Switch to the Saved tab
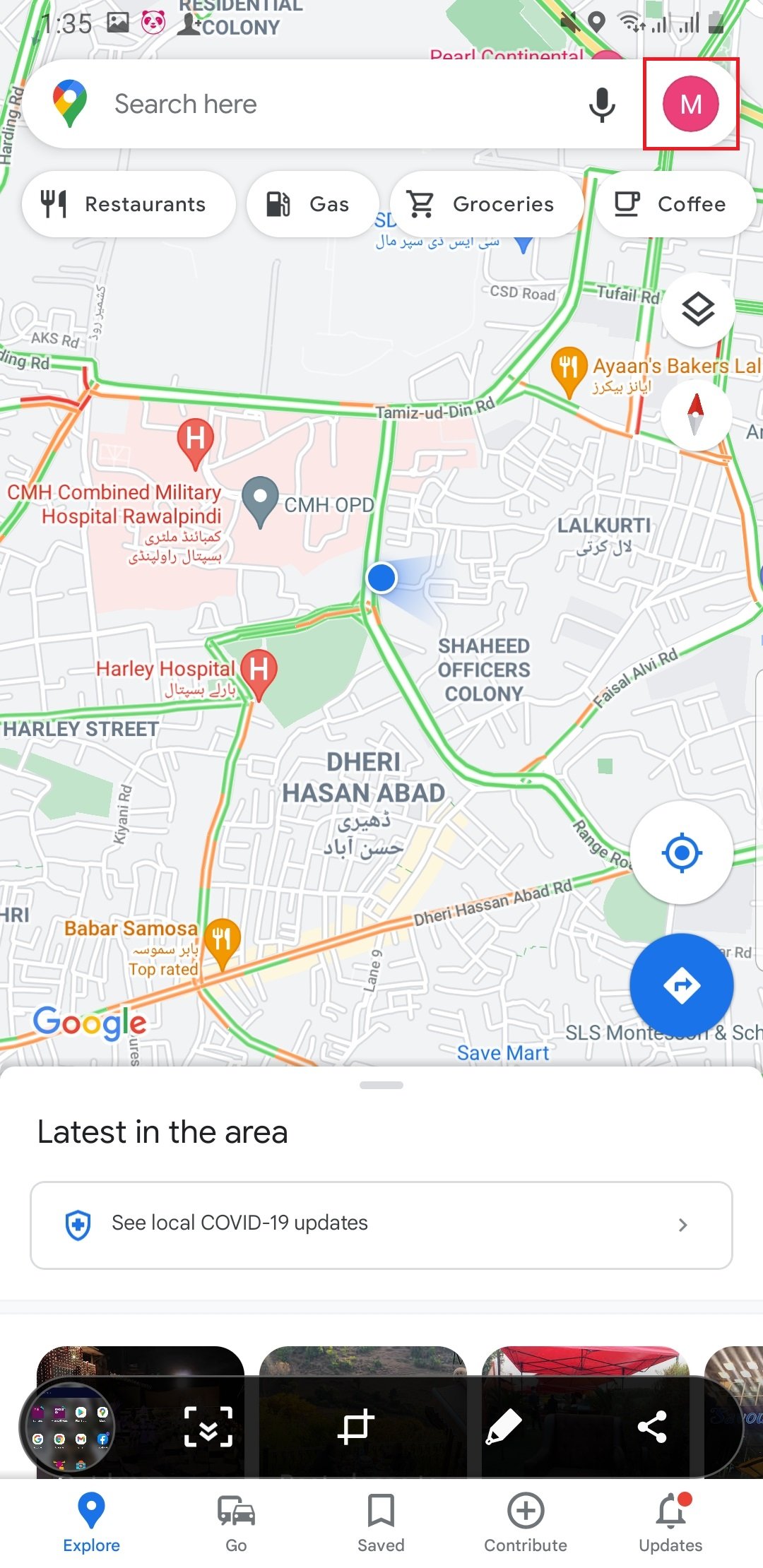Screen dimensions: 763x1568 (x=381, y=1523)
